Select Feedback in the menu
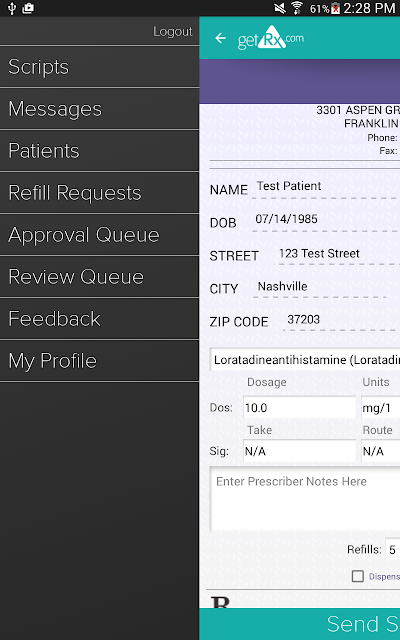 [x=100, y=319]
